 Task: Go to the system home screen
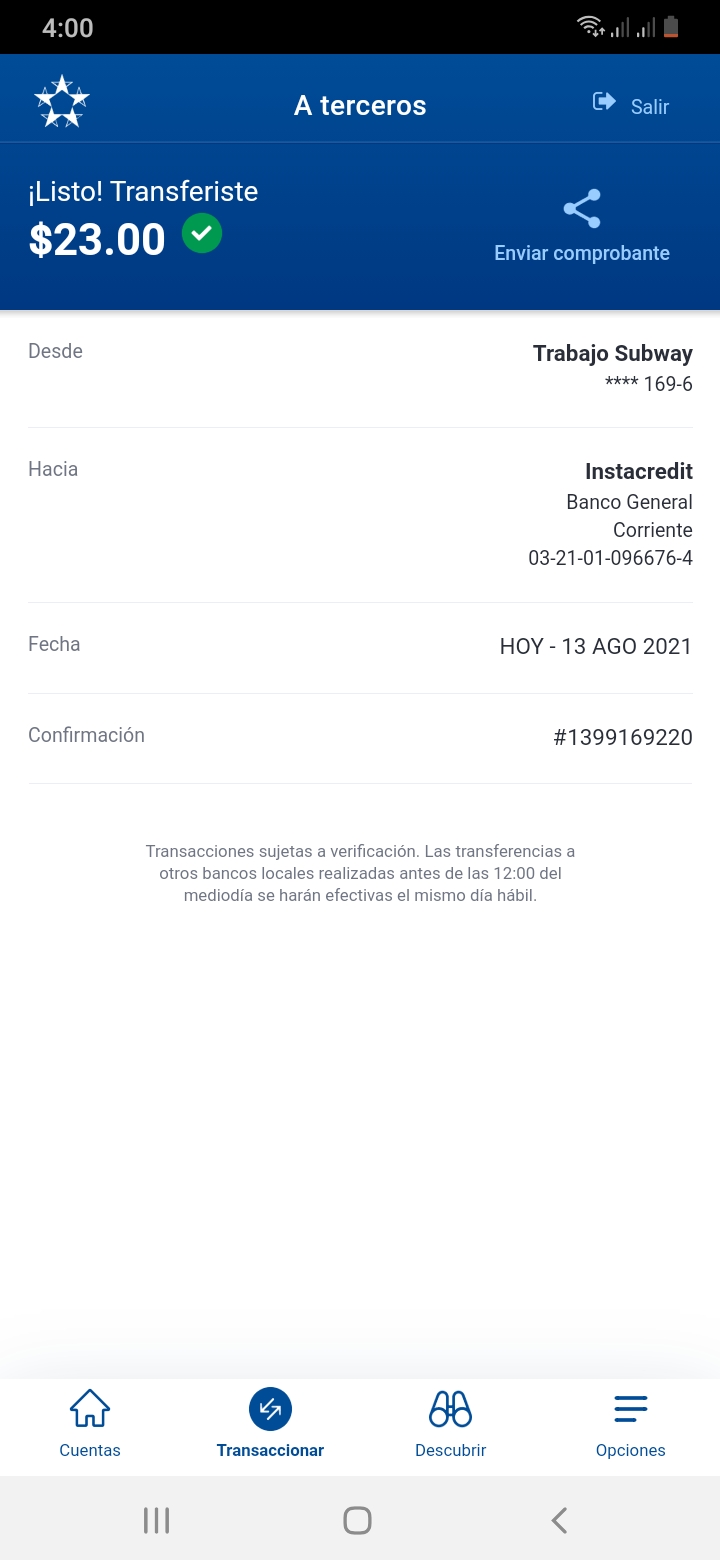click(357, 1521)
